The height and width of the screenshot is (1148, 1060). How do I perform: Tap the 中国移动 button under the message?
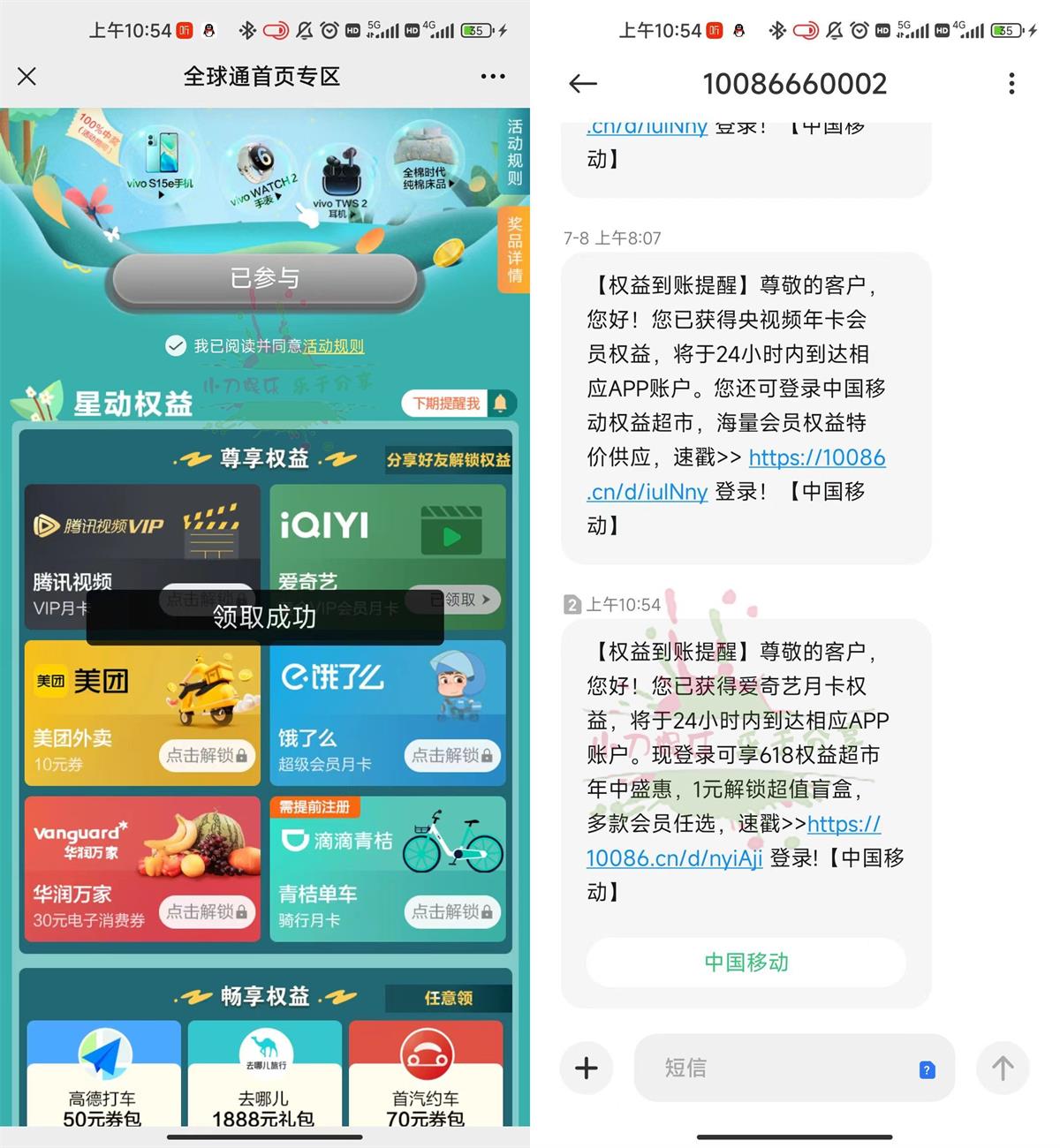746,962
